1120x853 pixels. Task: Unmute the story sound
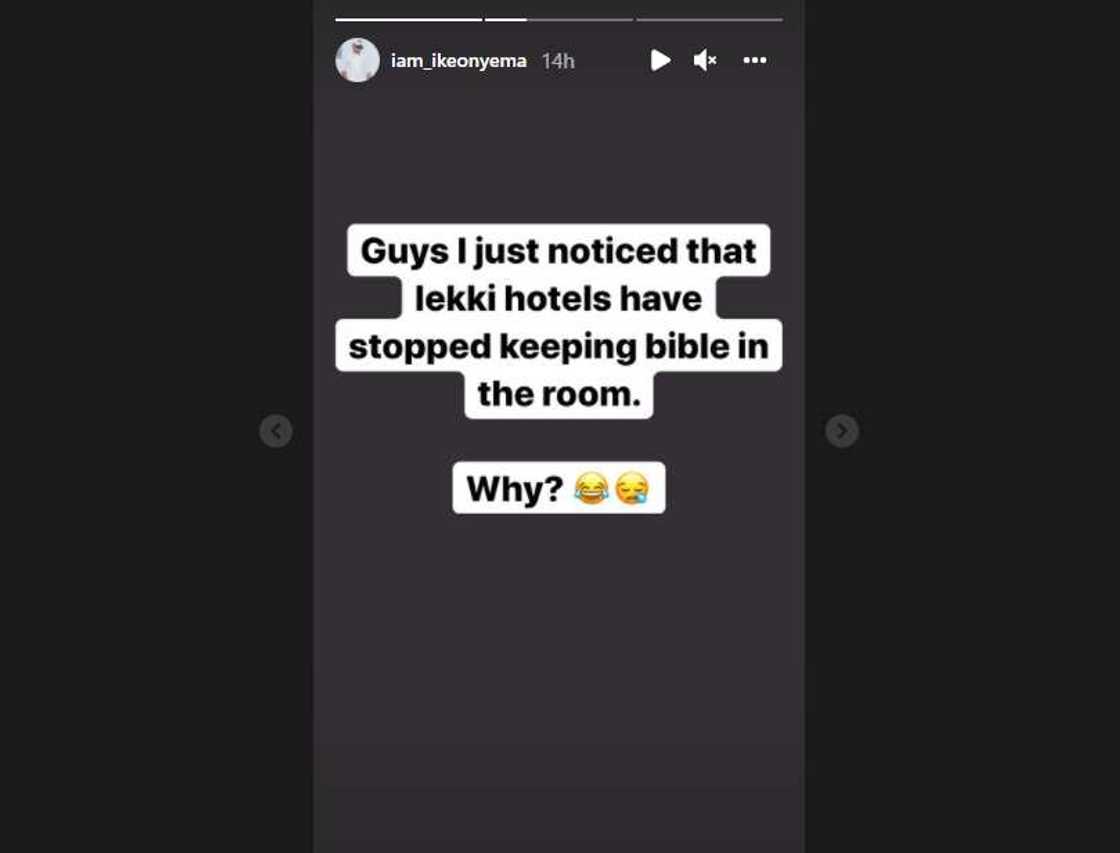[x=705, y=60]
